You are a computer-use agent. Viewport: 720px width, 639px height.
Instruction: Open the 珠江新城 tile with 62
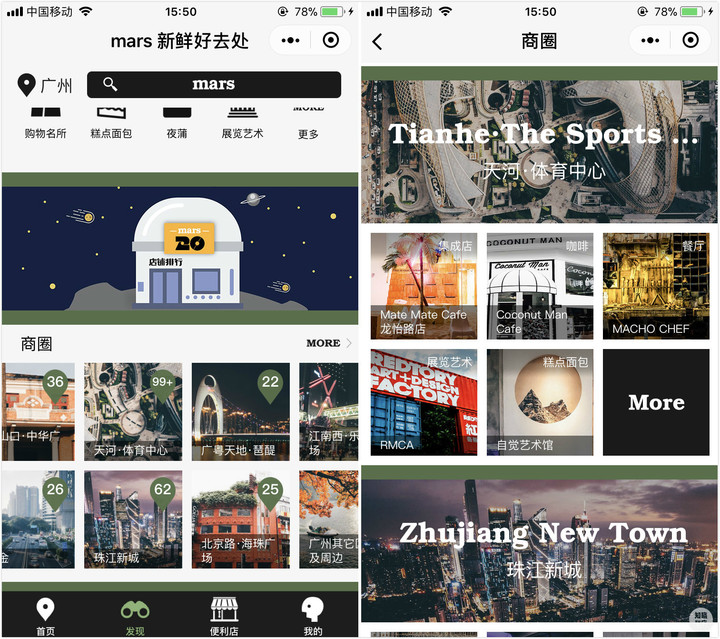[133, 519]
